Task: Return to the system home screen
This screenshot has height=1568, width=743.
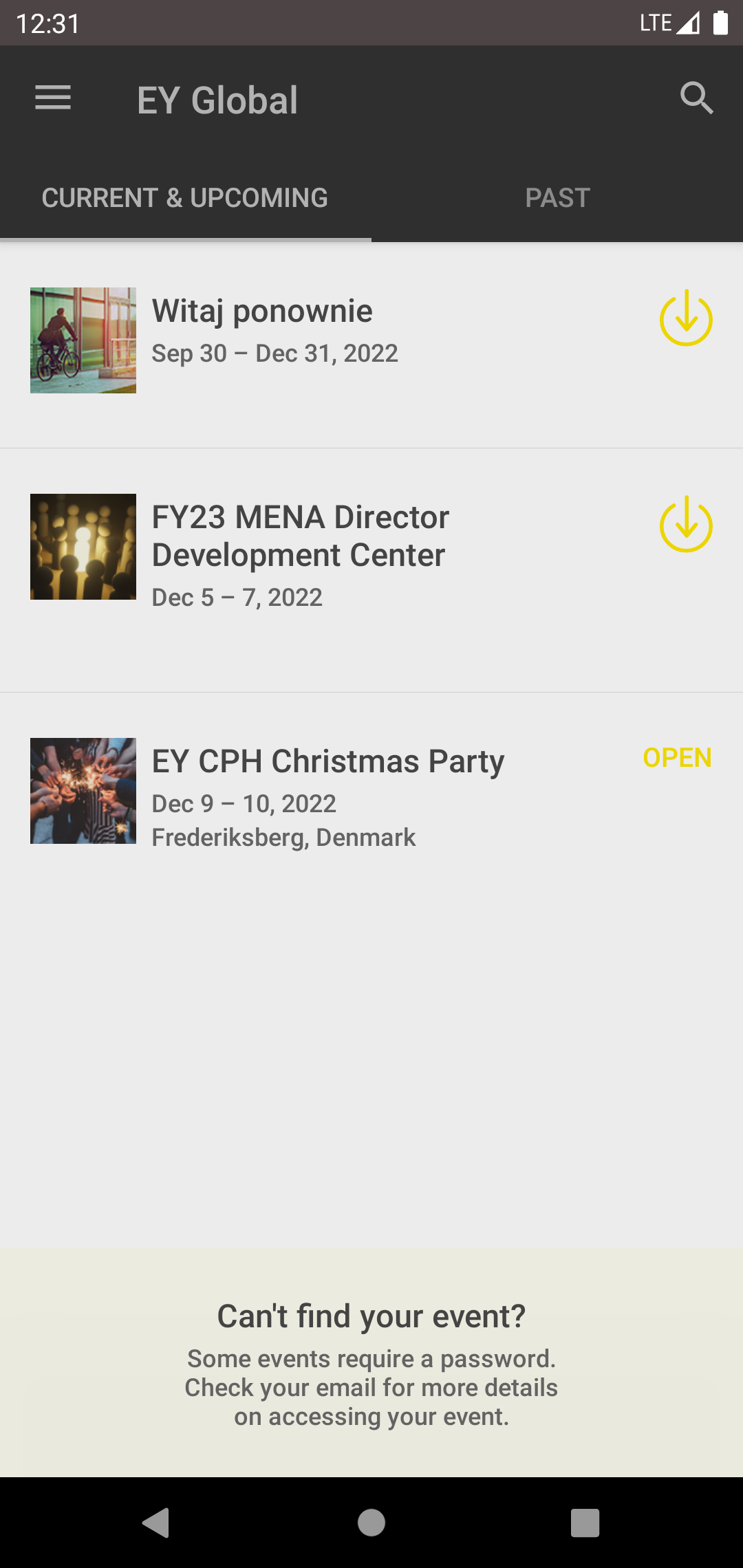Action: click(x=371, y=1523)
